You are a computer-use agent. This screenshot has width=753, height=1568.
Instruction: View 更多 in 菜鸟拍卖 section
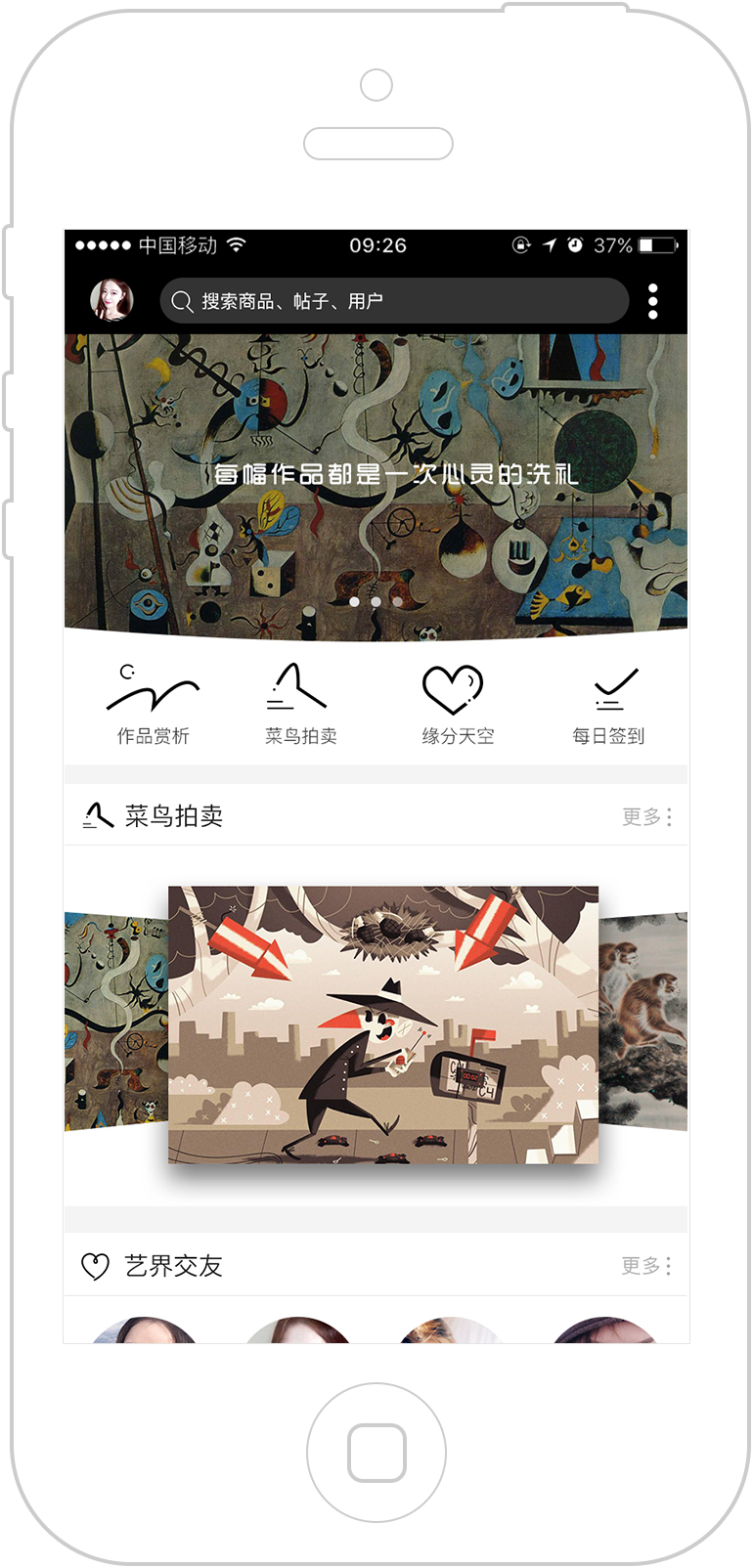coord(645,817)
